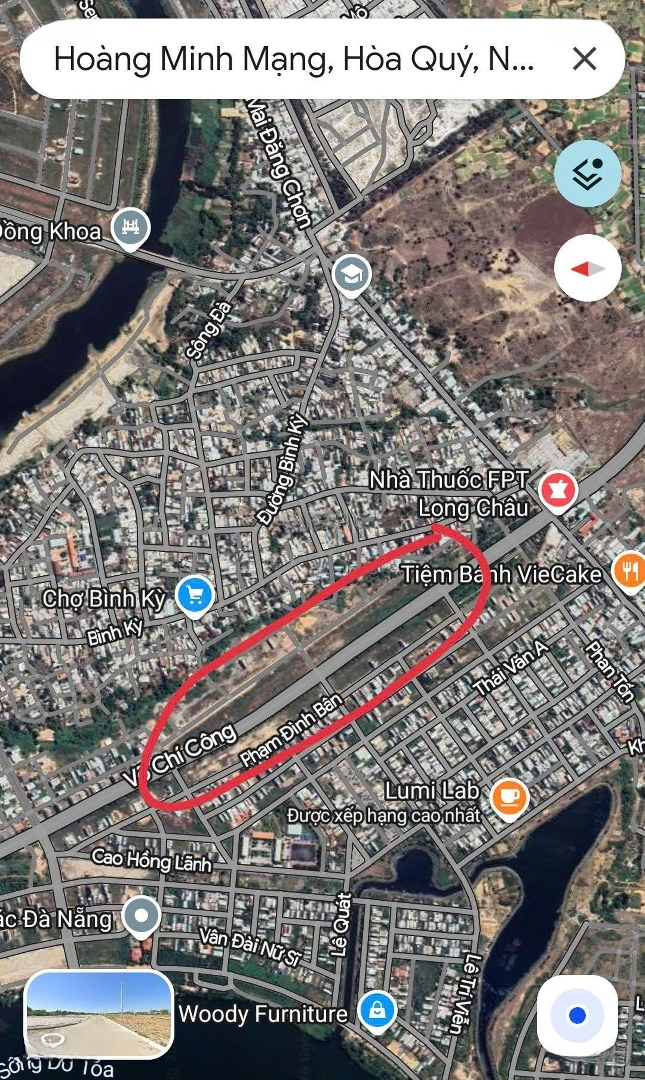Screen dimensions: 645x1080
Task: Tap the Hoàng Minh Mạng search box
Action: (293, 59)
